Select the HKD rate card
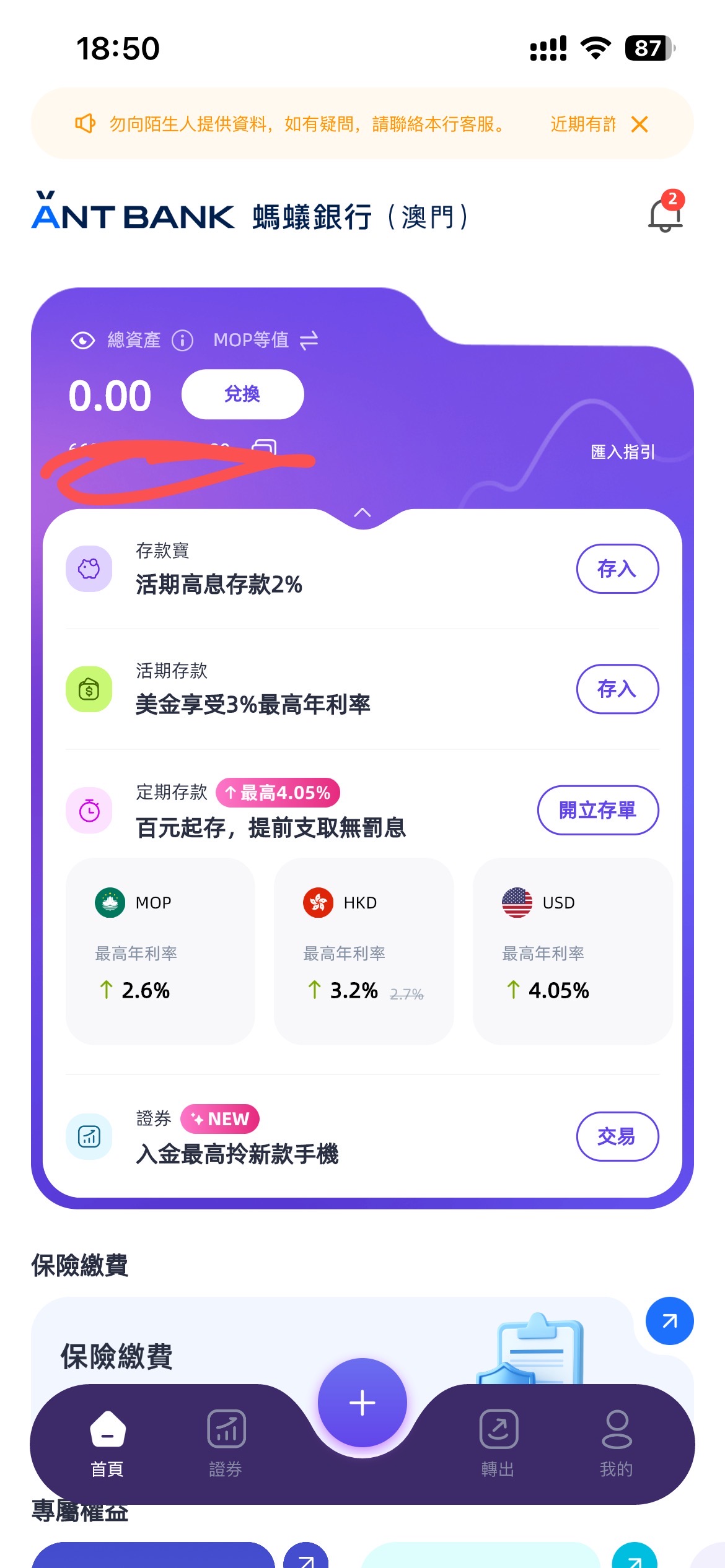 point(364,951)
